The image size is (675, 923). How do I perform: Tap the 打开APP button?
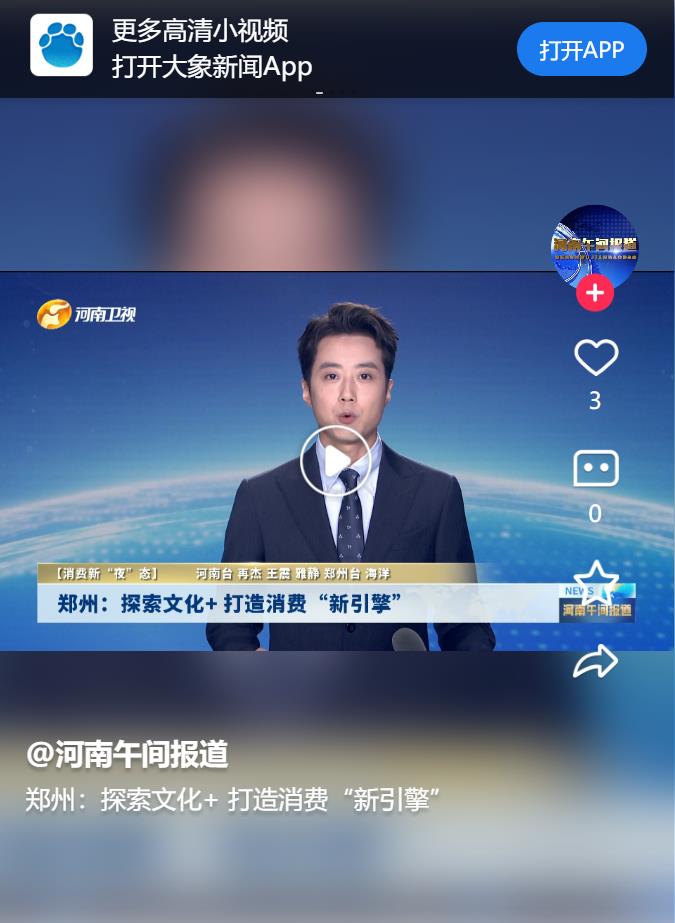582,50
